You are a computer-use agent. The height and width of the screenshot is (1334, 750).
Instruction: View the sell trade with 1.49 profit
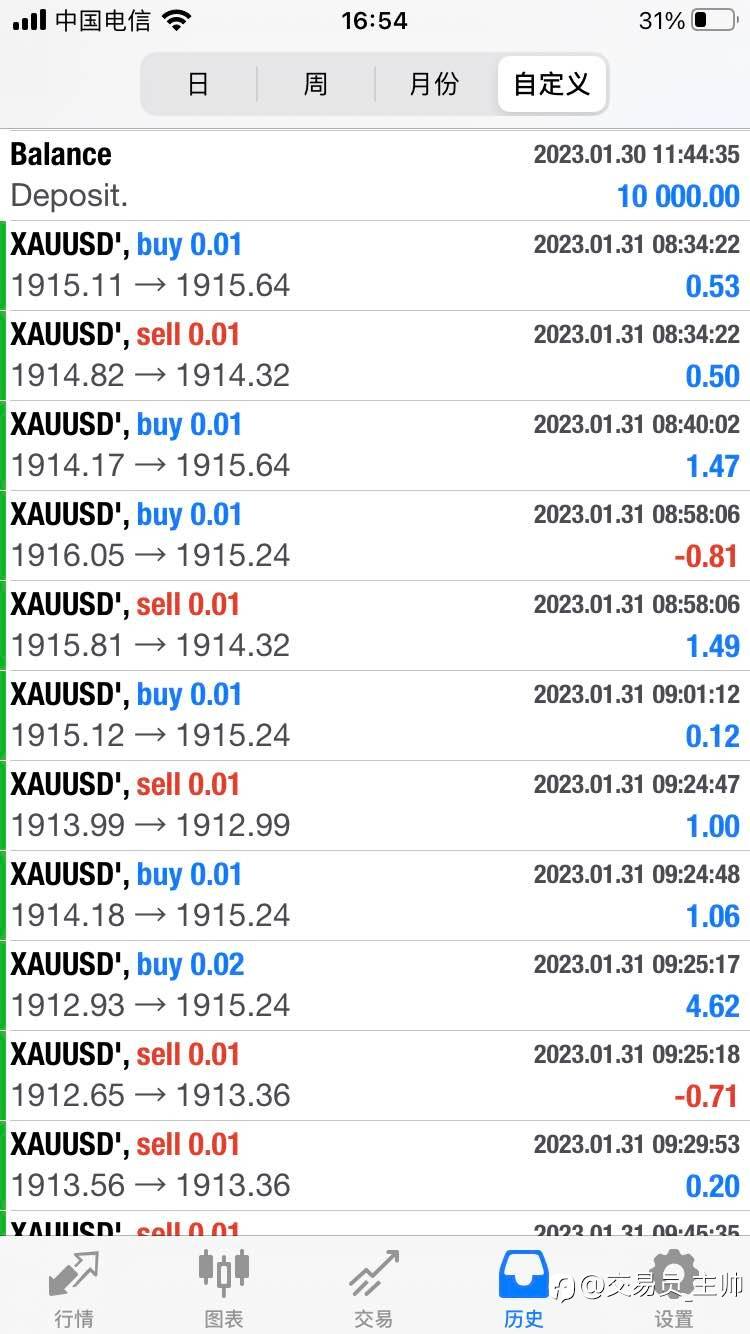click(x=375, y=625)
